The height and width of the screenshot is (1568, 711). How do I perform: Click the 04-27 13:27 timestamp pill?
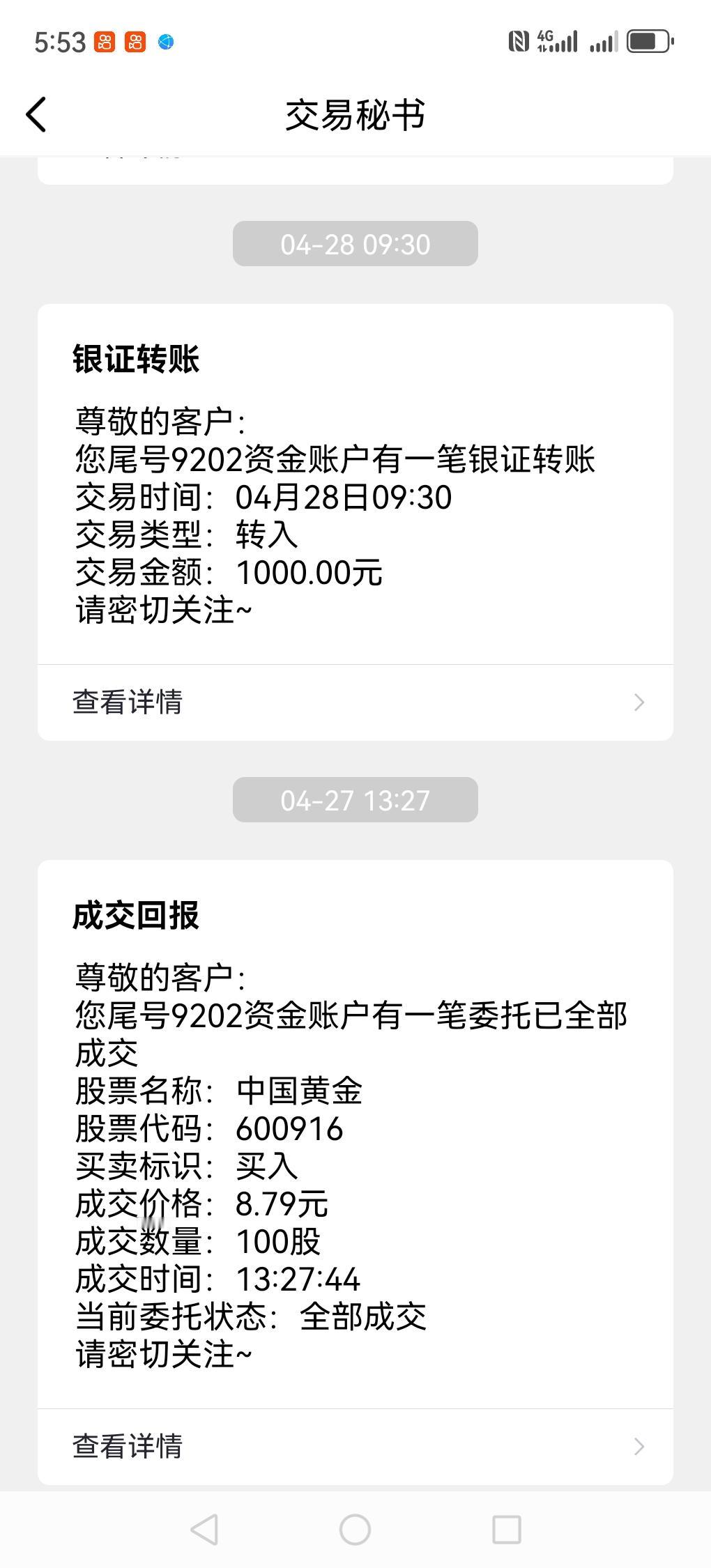click(355, 800)
